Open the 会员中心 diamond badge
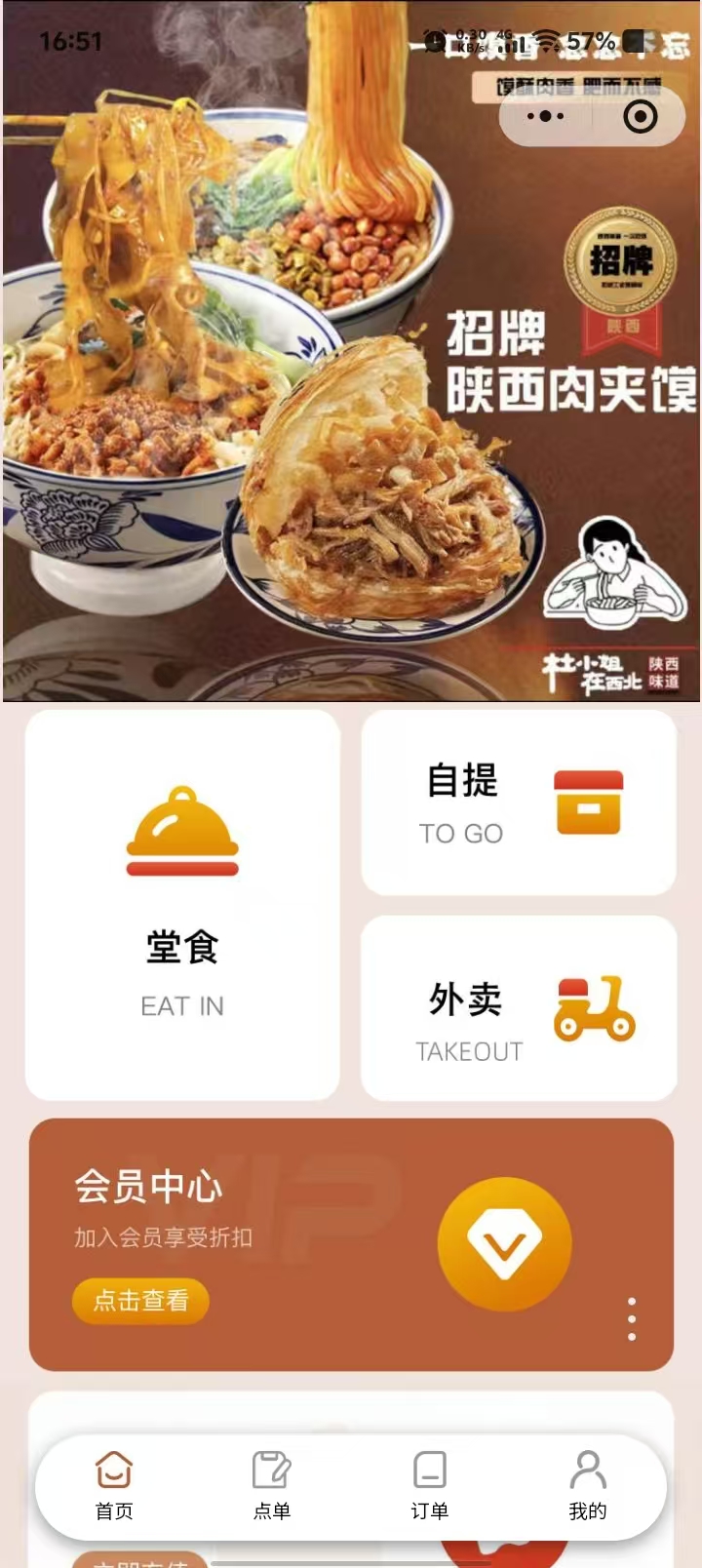The width and height of the screenshot is (702, 1568). point(504,1242)
